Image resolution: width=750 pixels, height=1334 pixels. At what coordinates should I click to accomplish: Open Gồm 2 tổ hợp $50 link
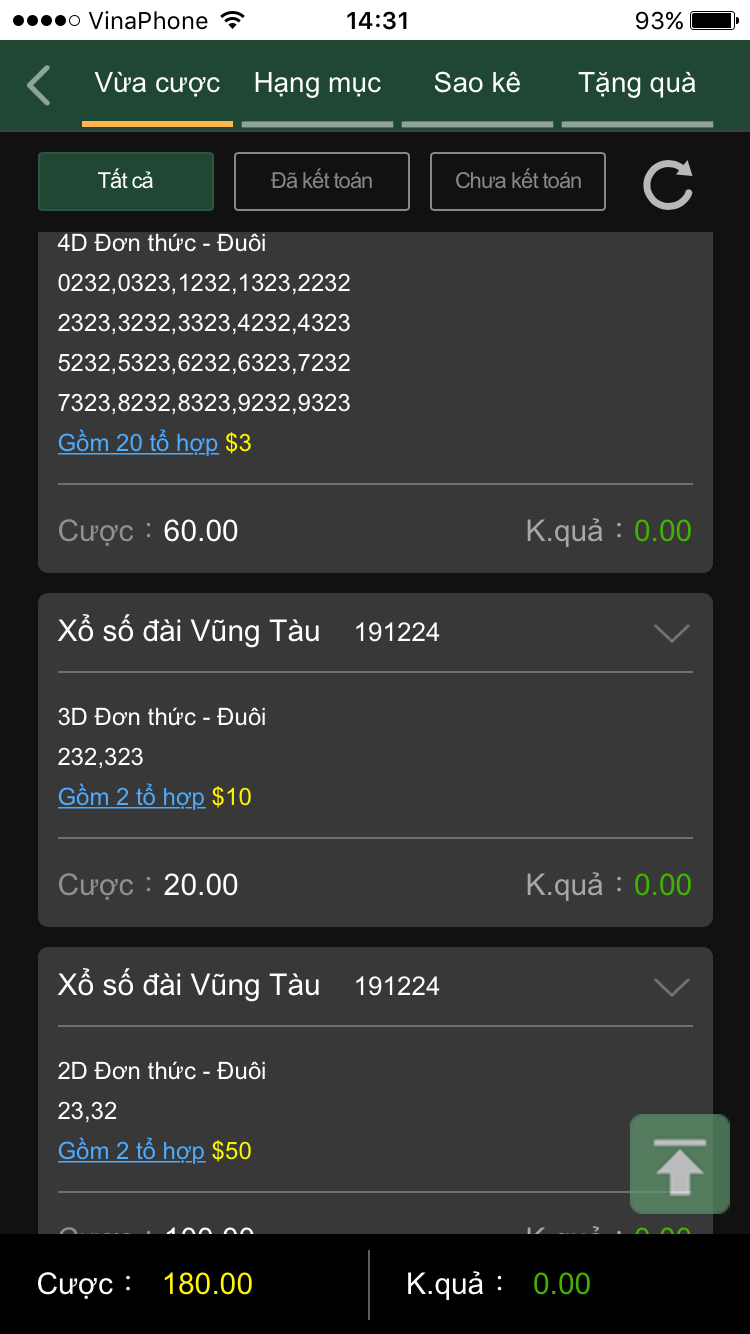pyautogui.click(x=131, y=1151)
